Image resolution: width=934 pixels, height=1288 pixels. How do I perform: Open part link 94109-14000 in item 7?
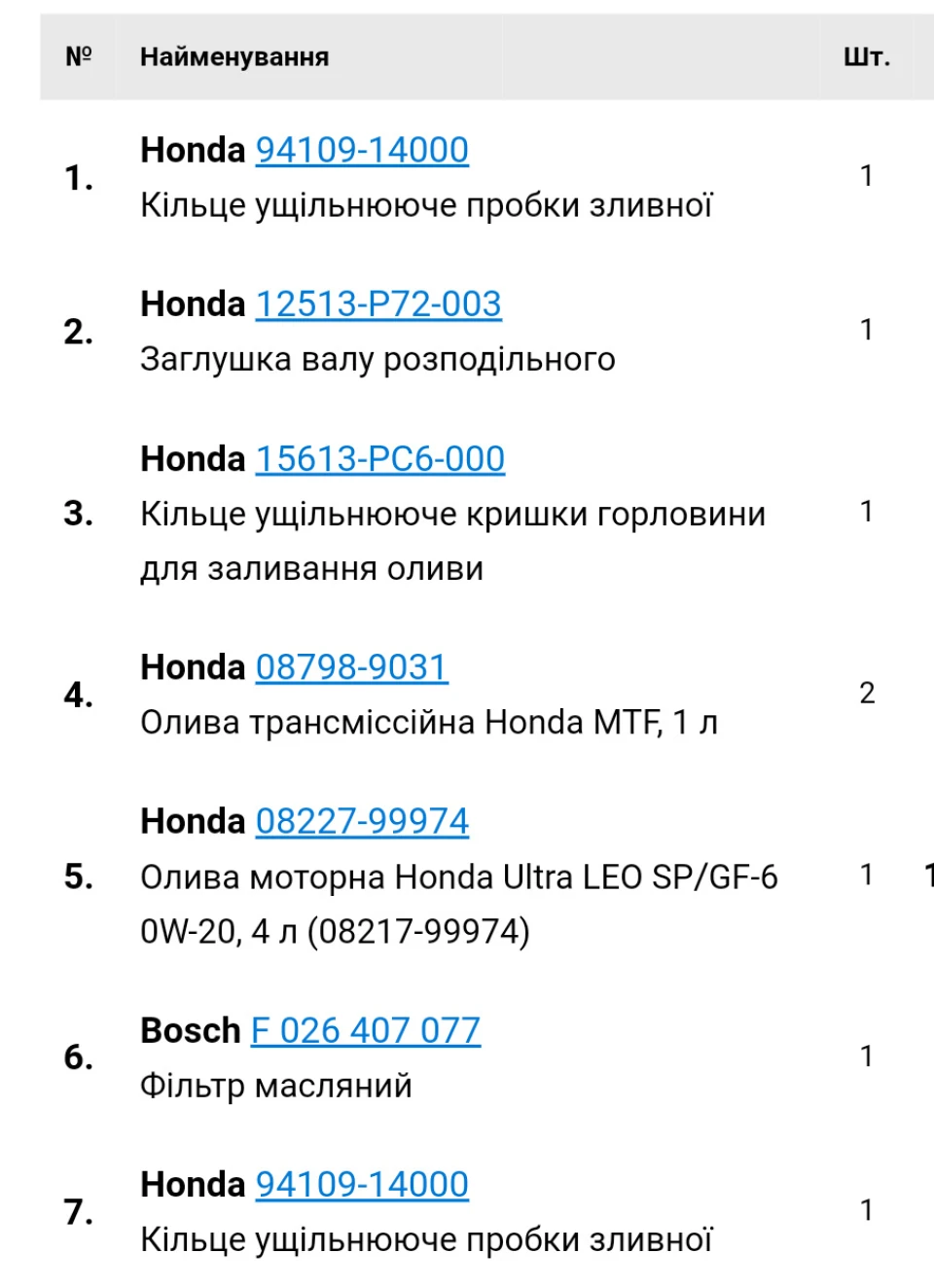pyautogui.click(x=362, y=1184)
